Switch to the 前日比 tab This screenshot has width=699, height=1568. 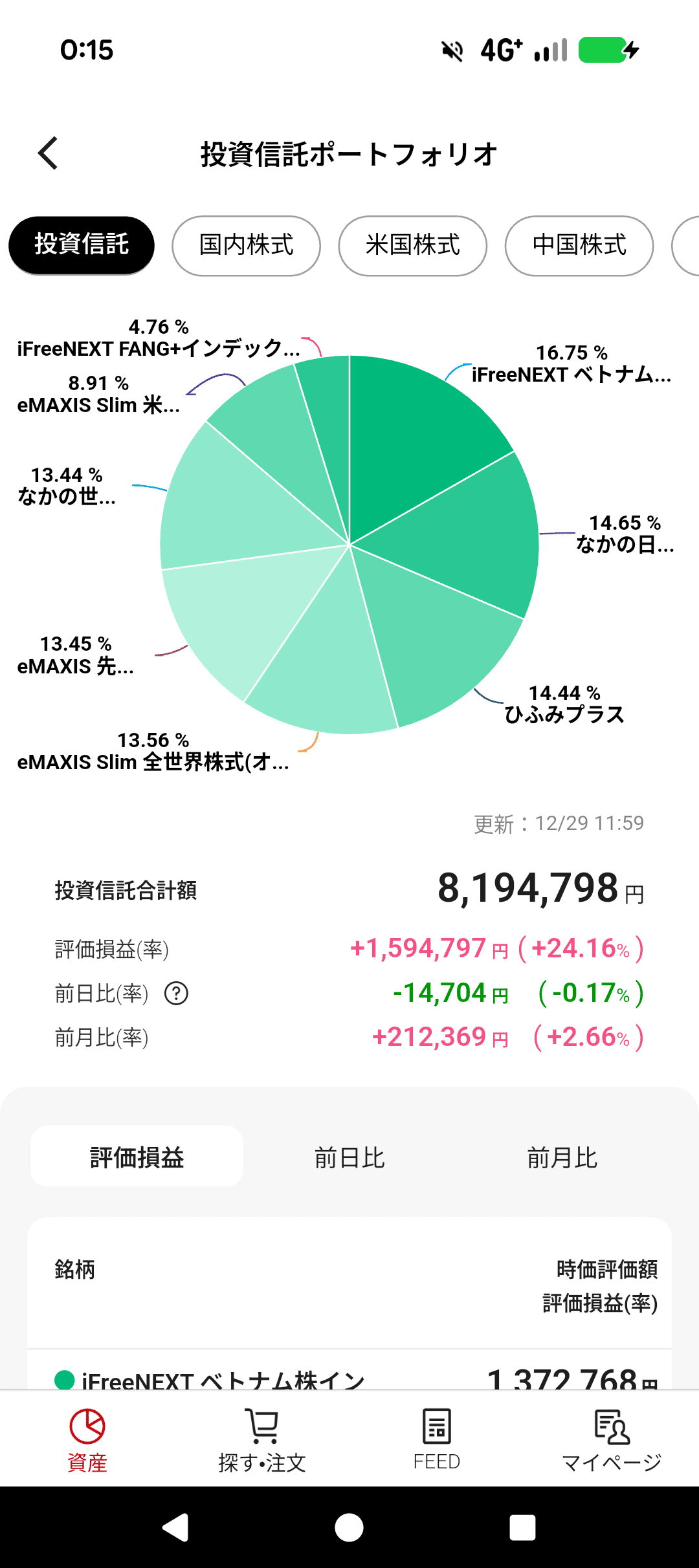348,1157
